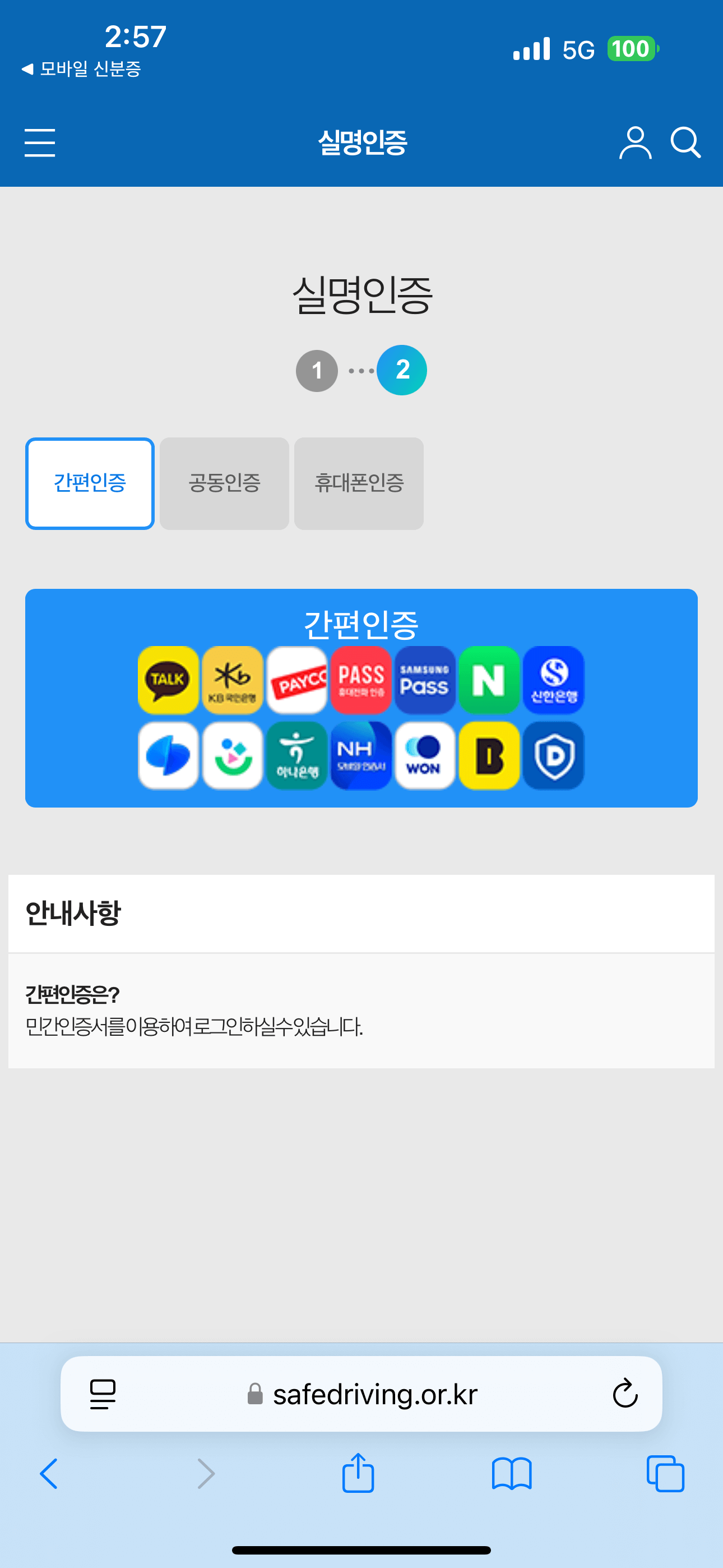Select the 신한은행 authentication icon
Viewport: 723px width, 1568px height.
553,680
